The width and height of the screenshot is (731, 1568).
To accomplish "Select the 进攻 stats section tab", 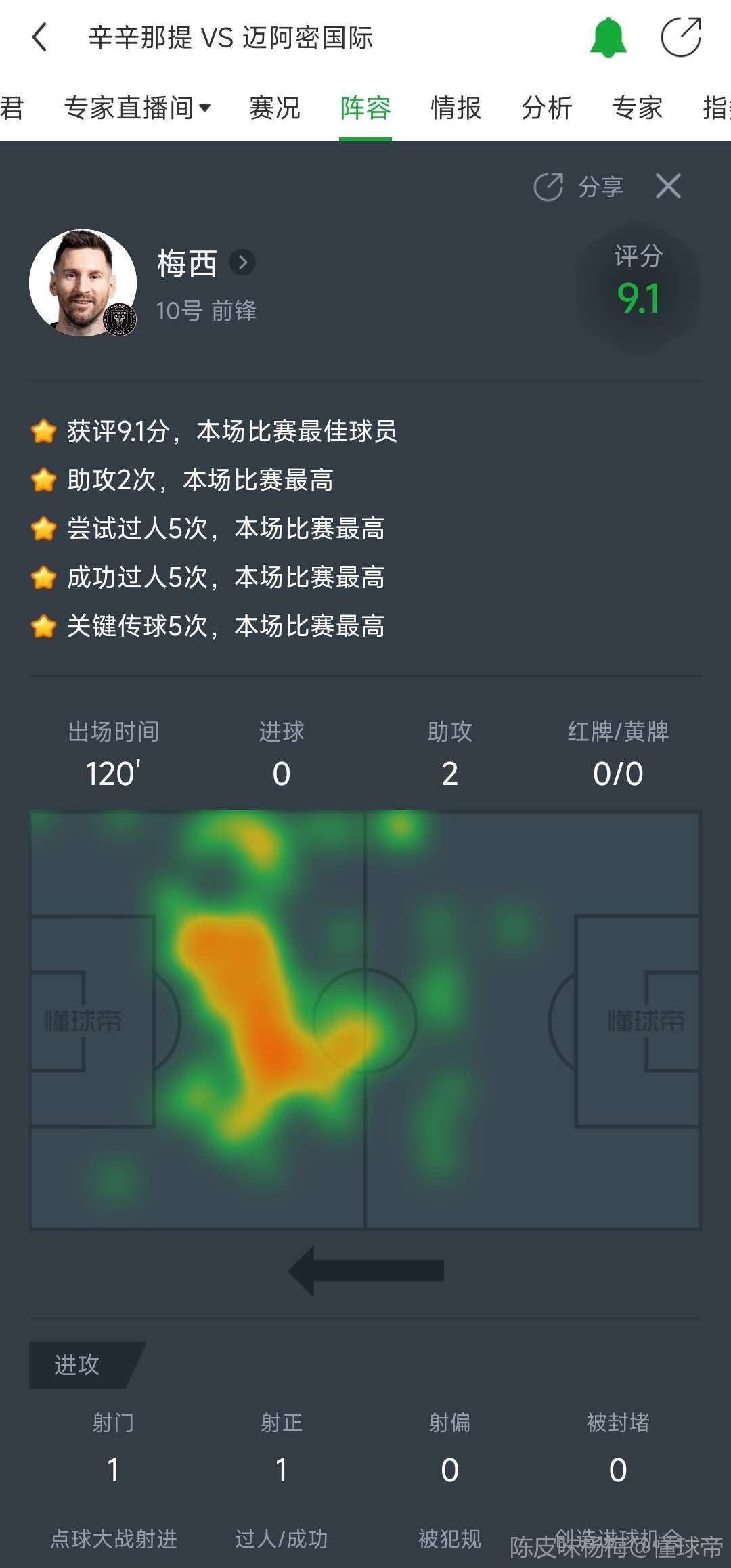I will (78, 1365).
